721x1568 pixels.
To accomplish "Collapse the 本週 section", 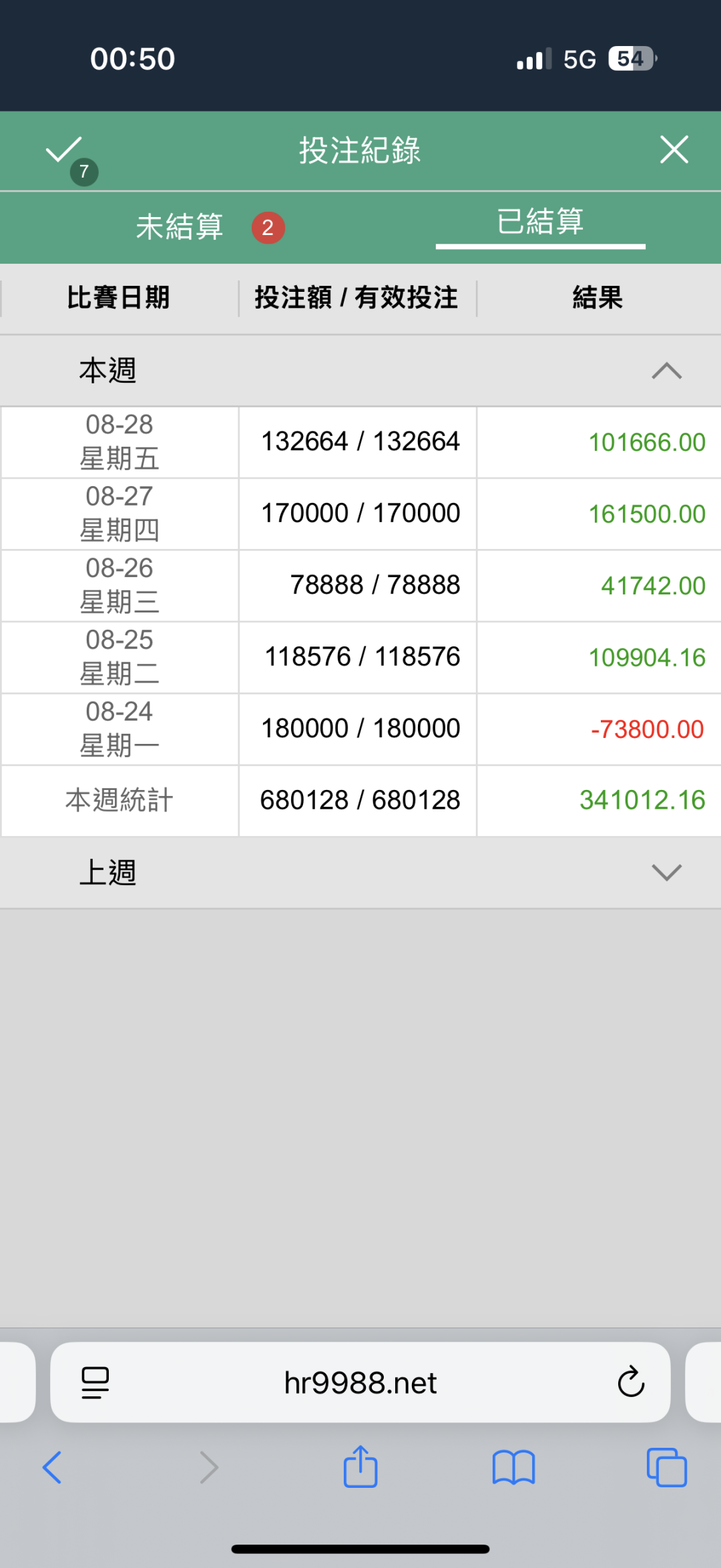I will (x=666, y=371).
